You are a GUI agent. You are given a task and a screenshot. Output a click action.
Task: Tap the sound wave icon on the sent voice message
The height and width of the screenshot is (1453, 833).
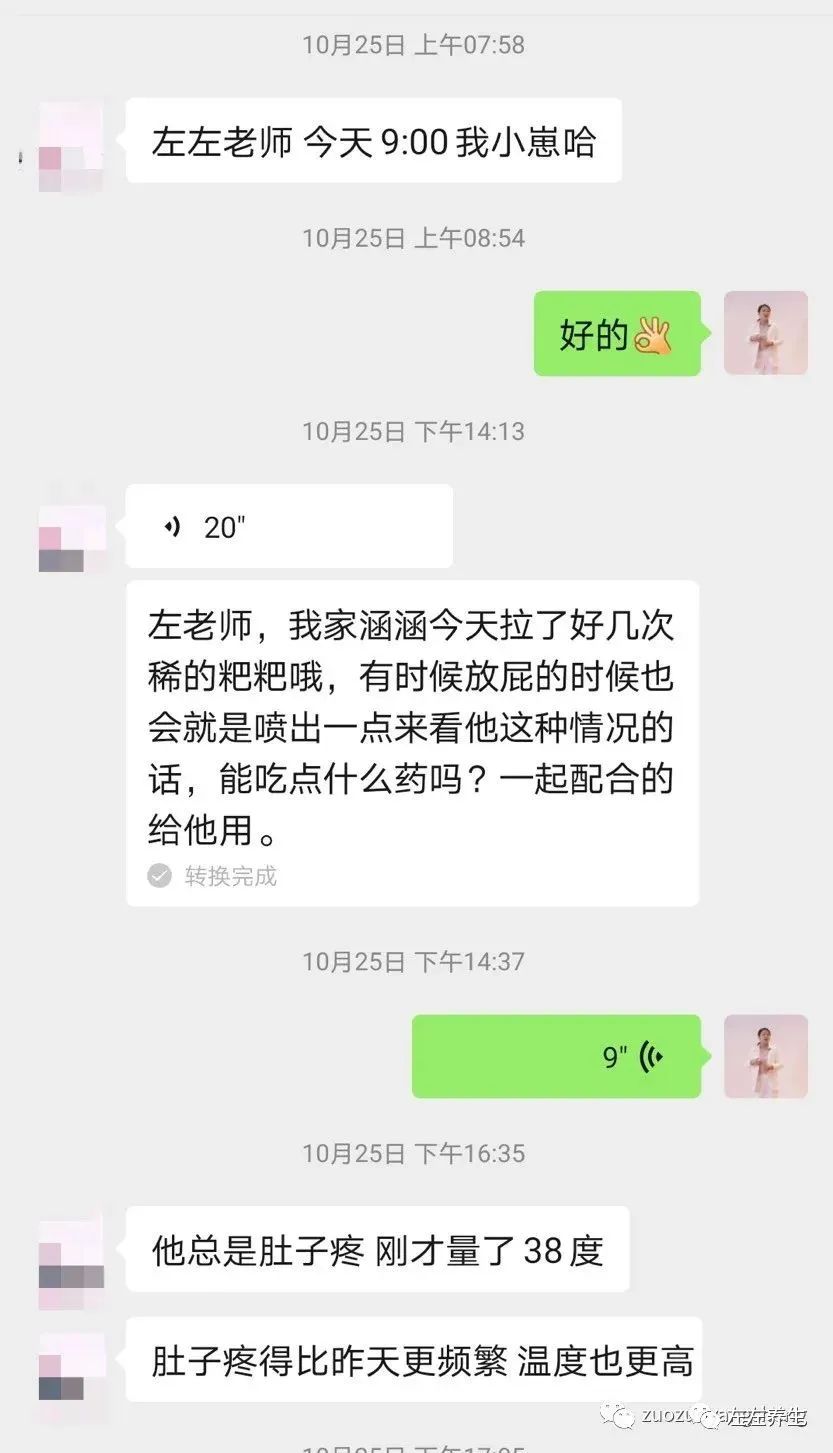[652, 1055]
